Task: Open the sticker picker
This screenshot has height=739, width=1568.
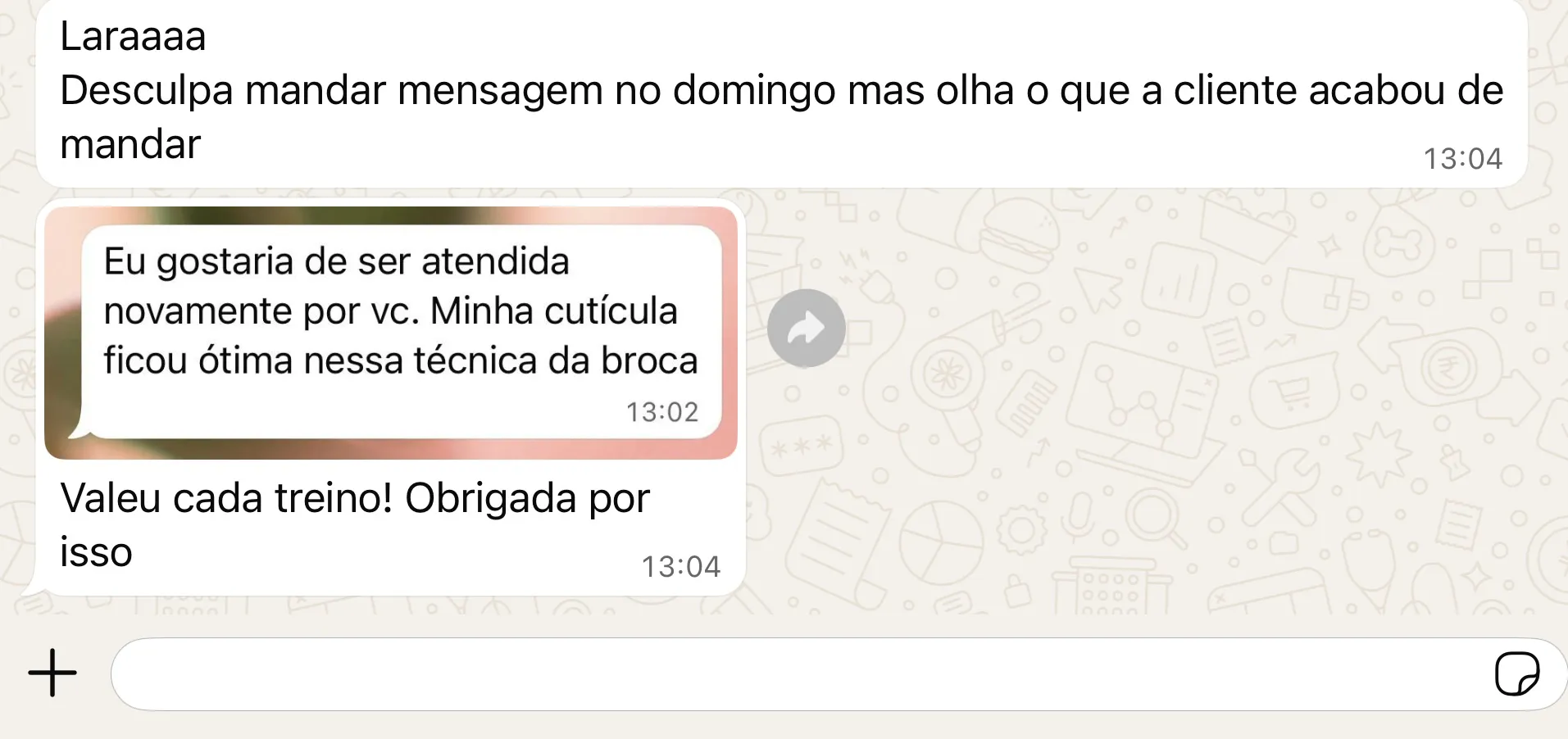Action: (x=1517, y=673)
